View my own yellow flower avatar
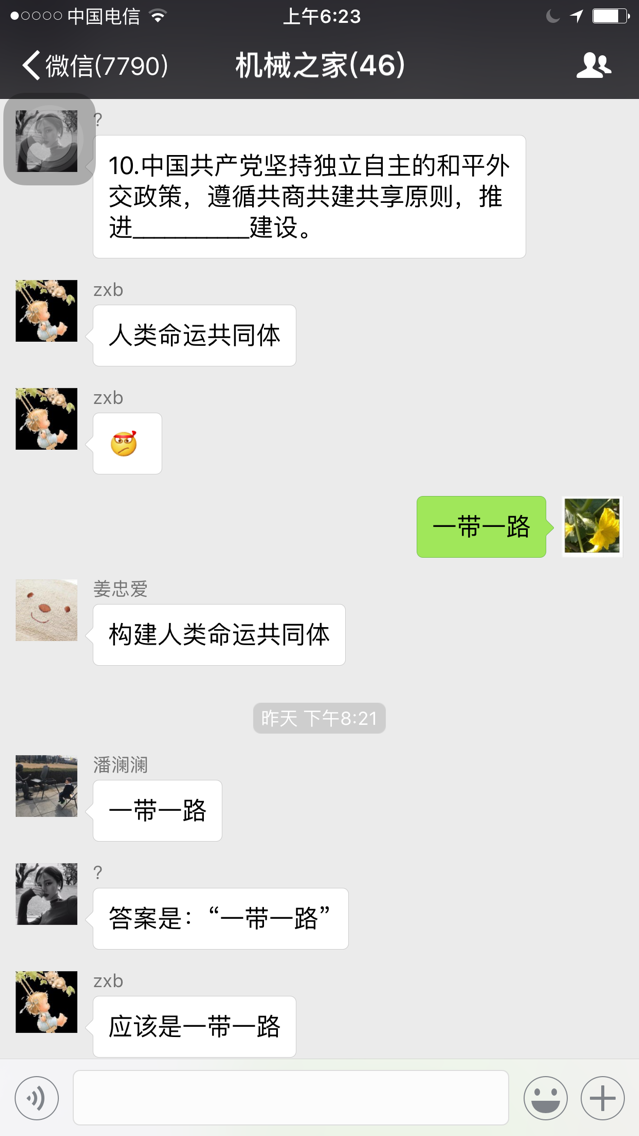Image resolution: width=639 pixels, height=1136 pixels. coord(592,526)
